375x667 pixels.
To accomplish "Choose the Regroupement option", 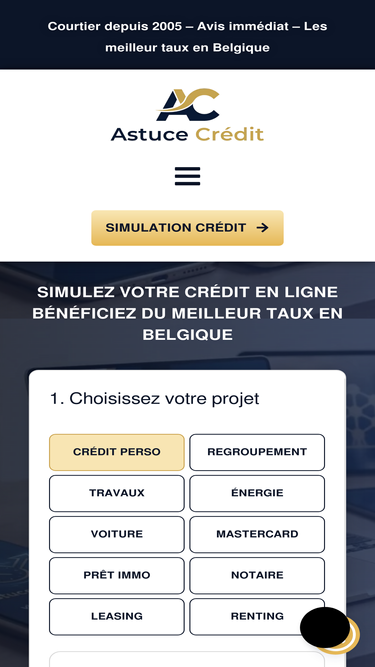I will coord(257,452).
